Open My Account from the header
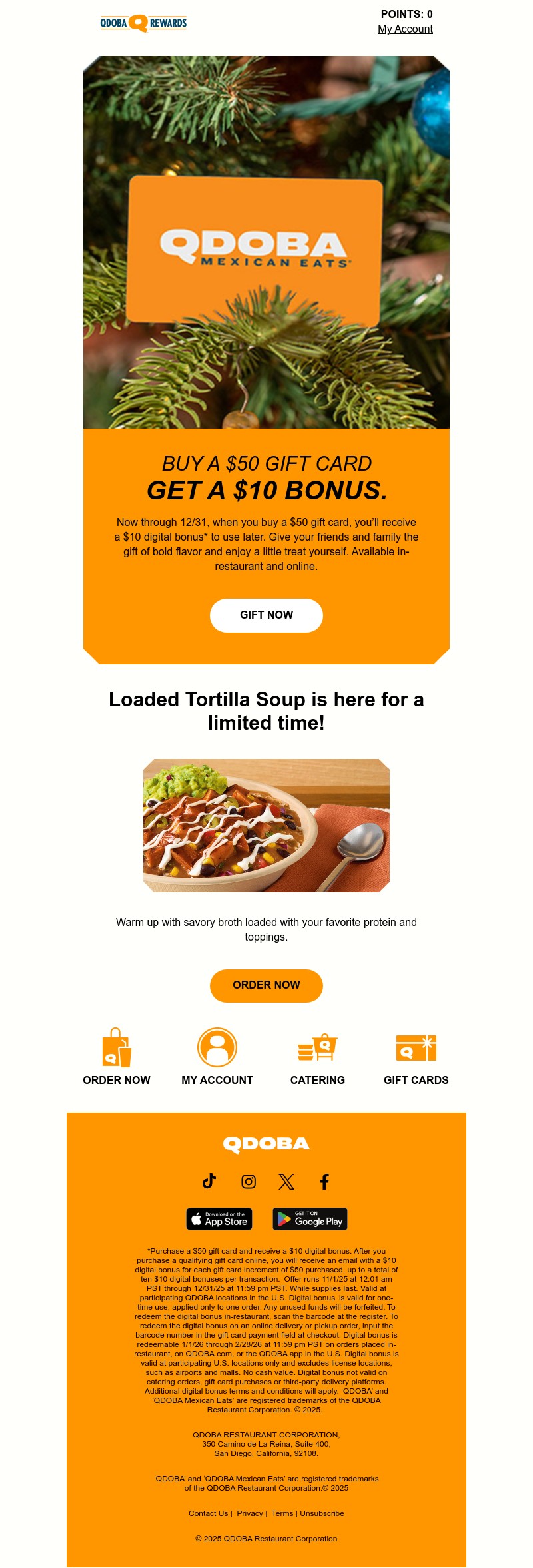The width and height of the screenshot is (533, 1568). [405, 29]
